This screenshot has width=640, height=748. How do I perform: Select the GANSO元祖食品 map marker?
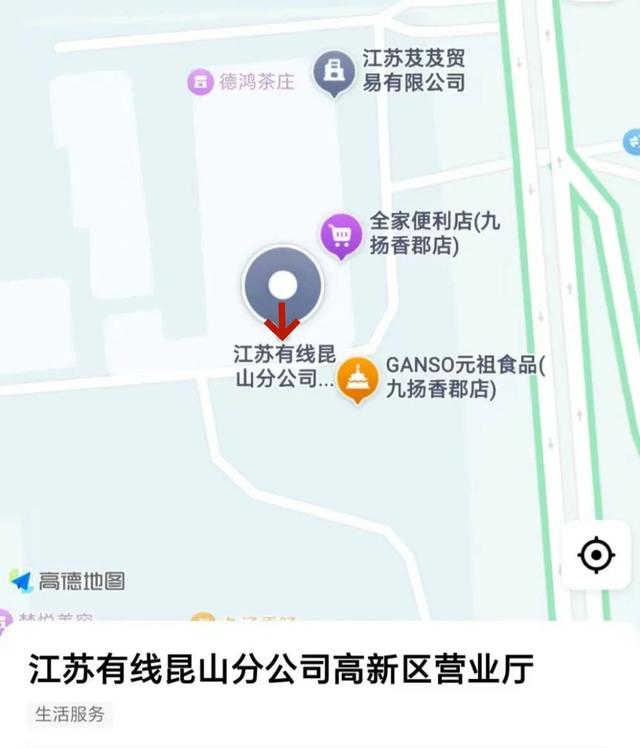coord(357,380)
